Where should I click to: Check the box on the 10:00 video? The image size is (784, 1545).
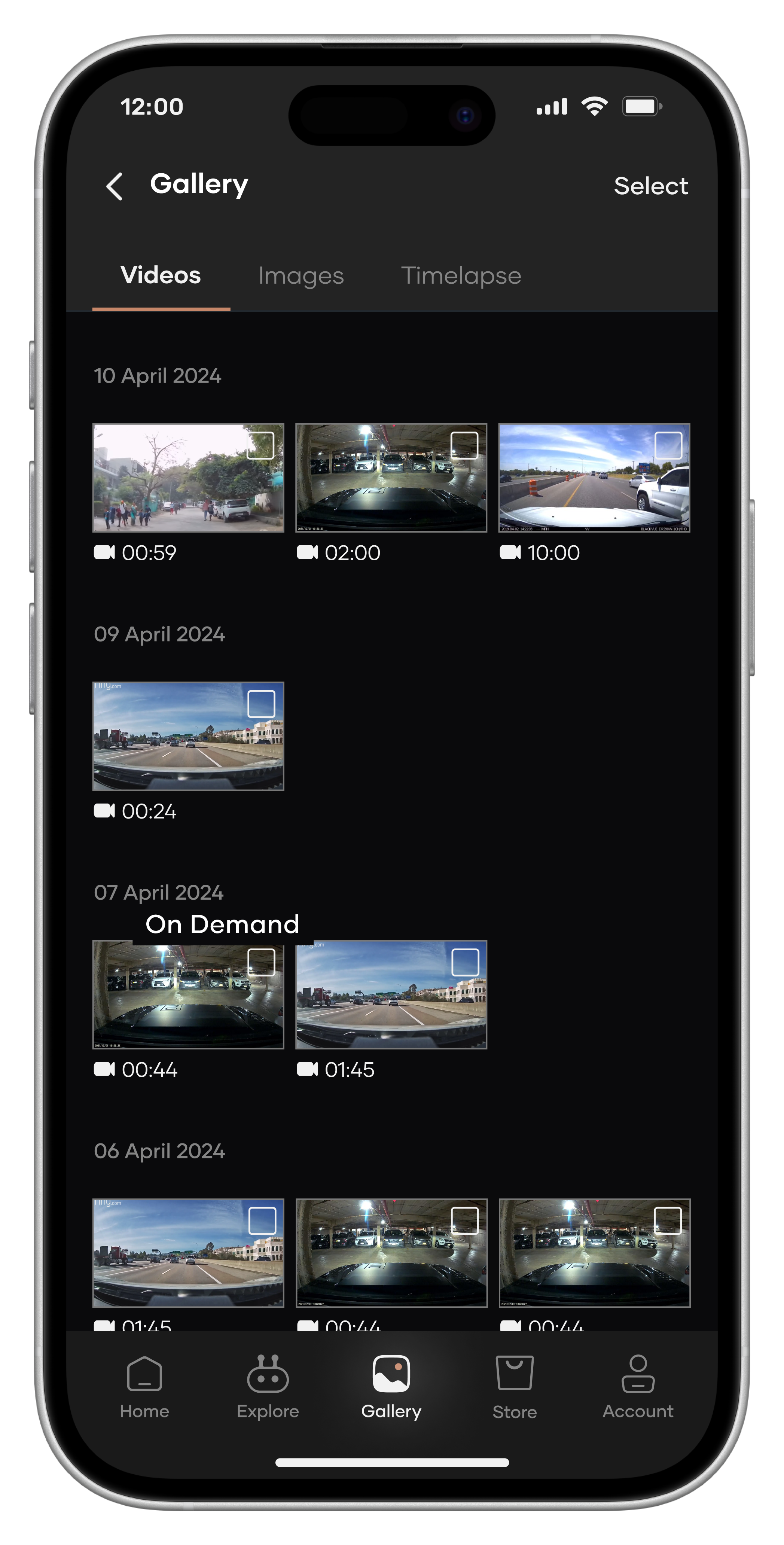pyautogui.click(x=668, y=446)
